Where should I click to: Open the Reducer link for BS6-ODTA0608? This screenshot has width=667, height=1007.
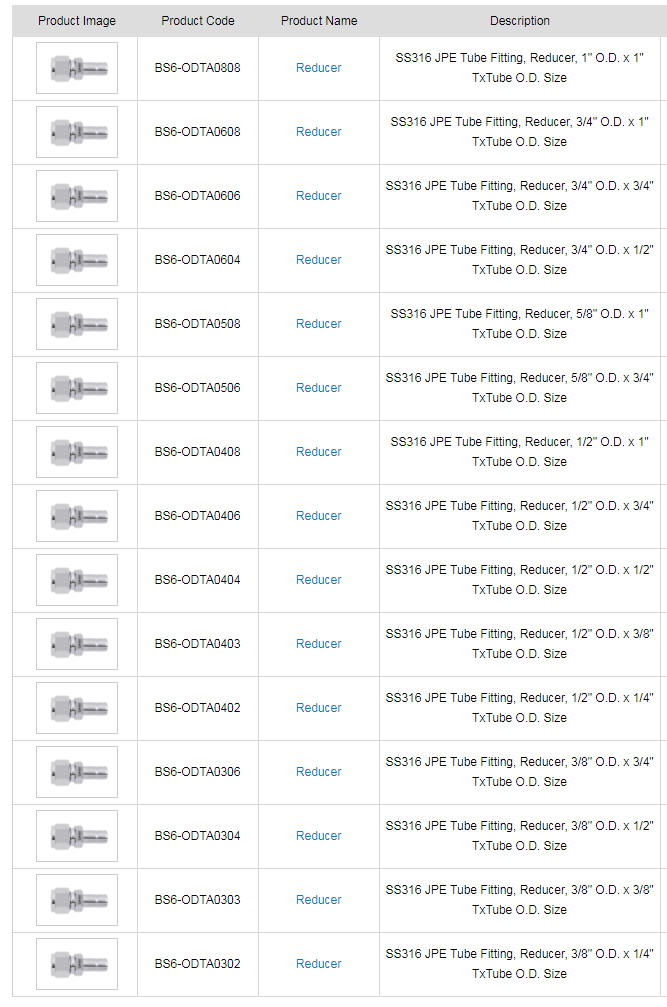coord(318,132)
